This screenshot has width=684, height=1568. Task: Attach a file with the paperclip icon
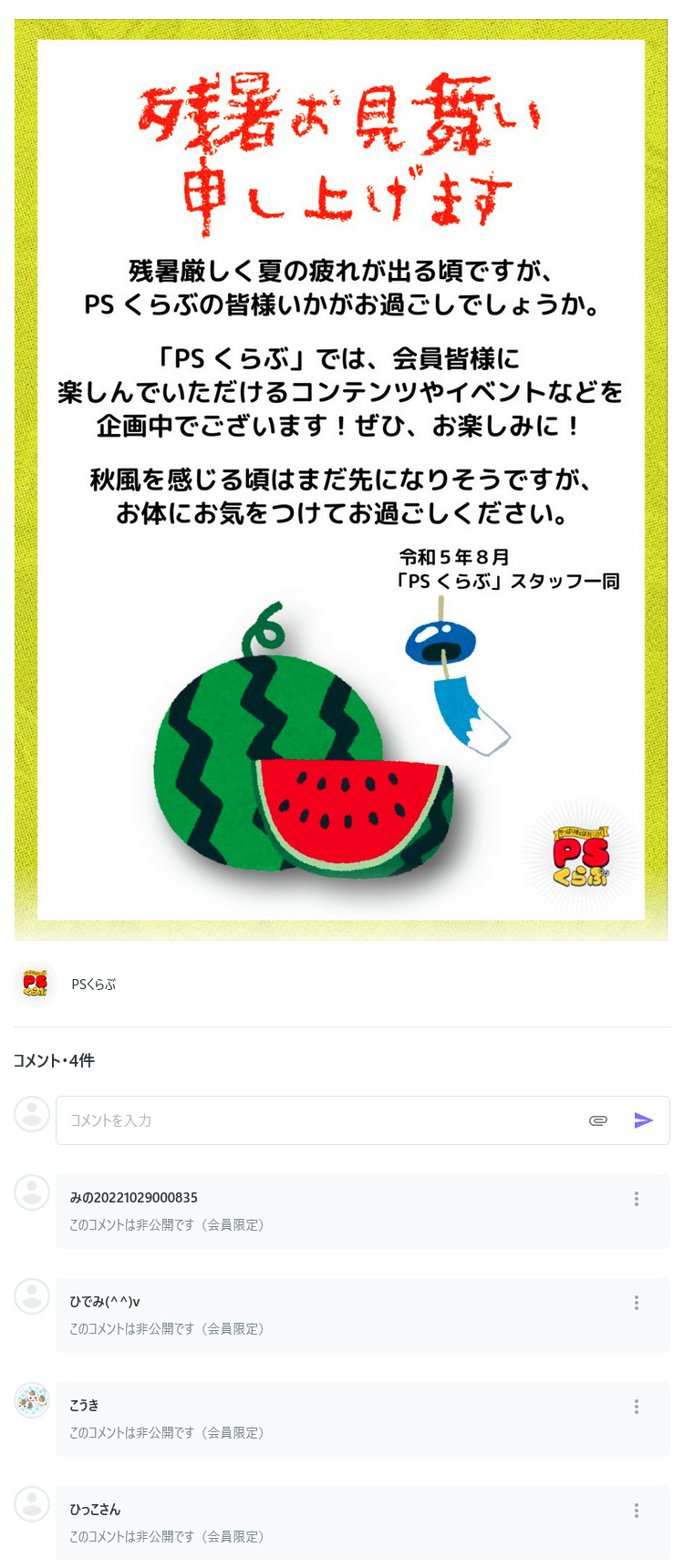(x=598, y=1120)
